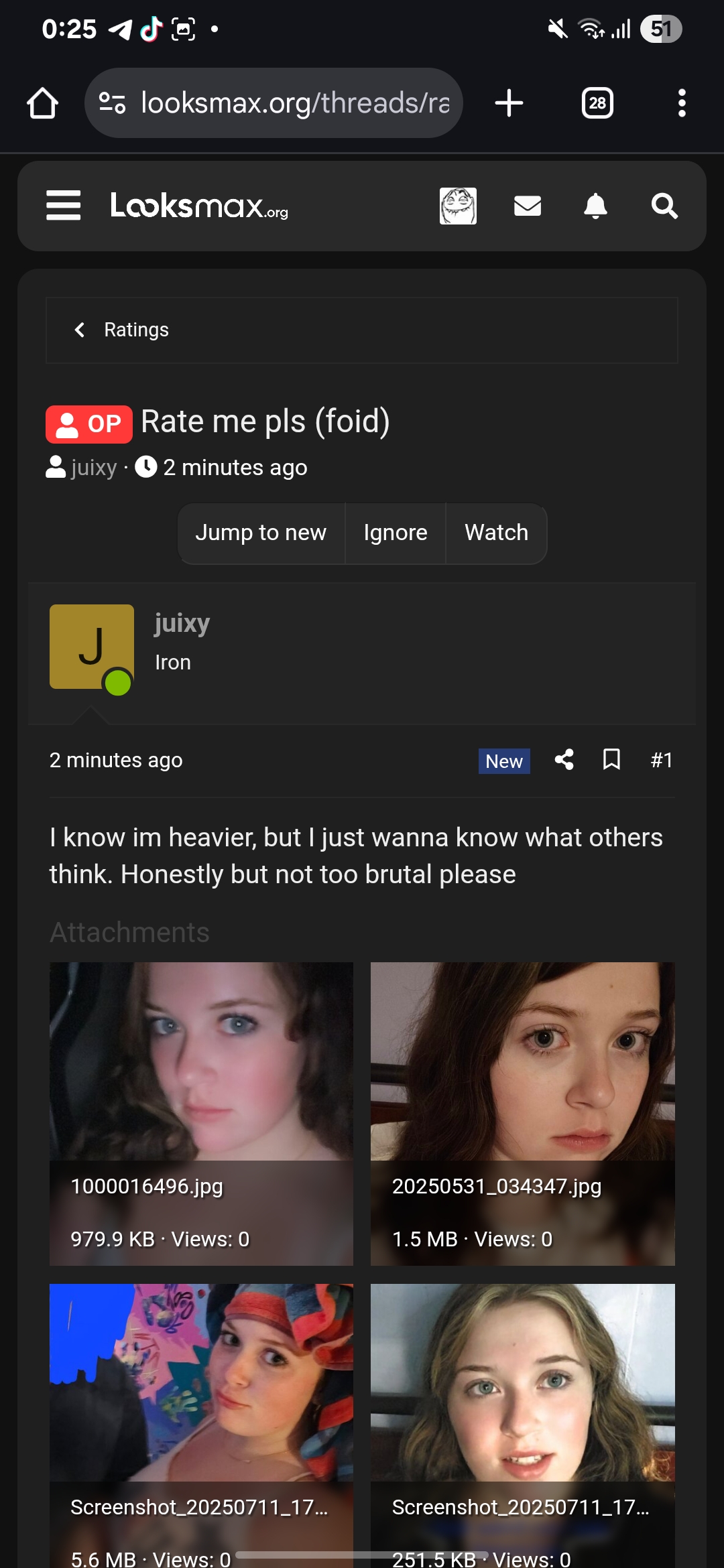The height and width of the screenshot is (1568, 724).
Task: Open attachment 1000016496.jpg
Action: click(201, 1114)
